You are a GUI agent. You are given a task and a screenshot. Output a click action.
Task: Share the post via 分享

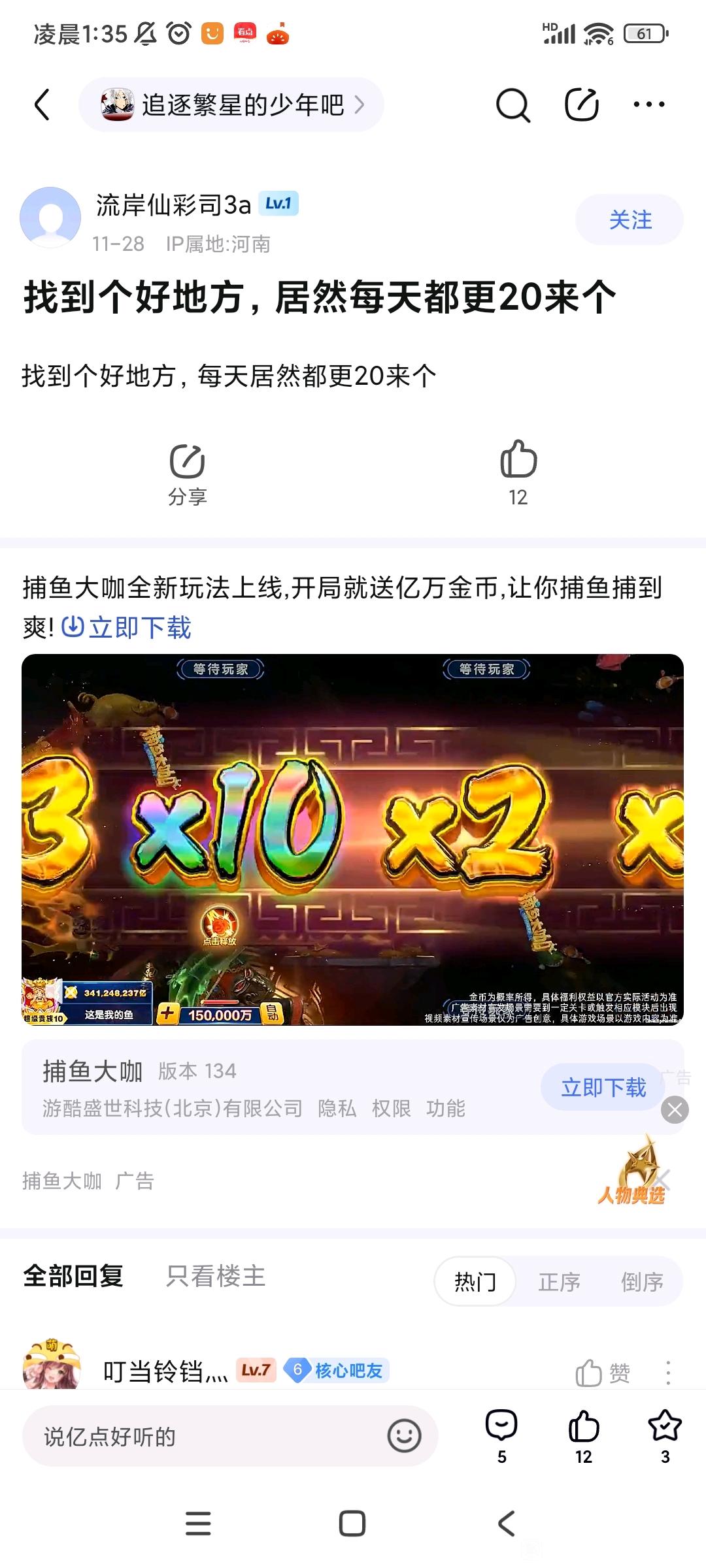coord(188,474)
